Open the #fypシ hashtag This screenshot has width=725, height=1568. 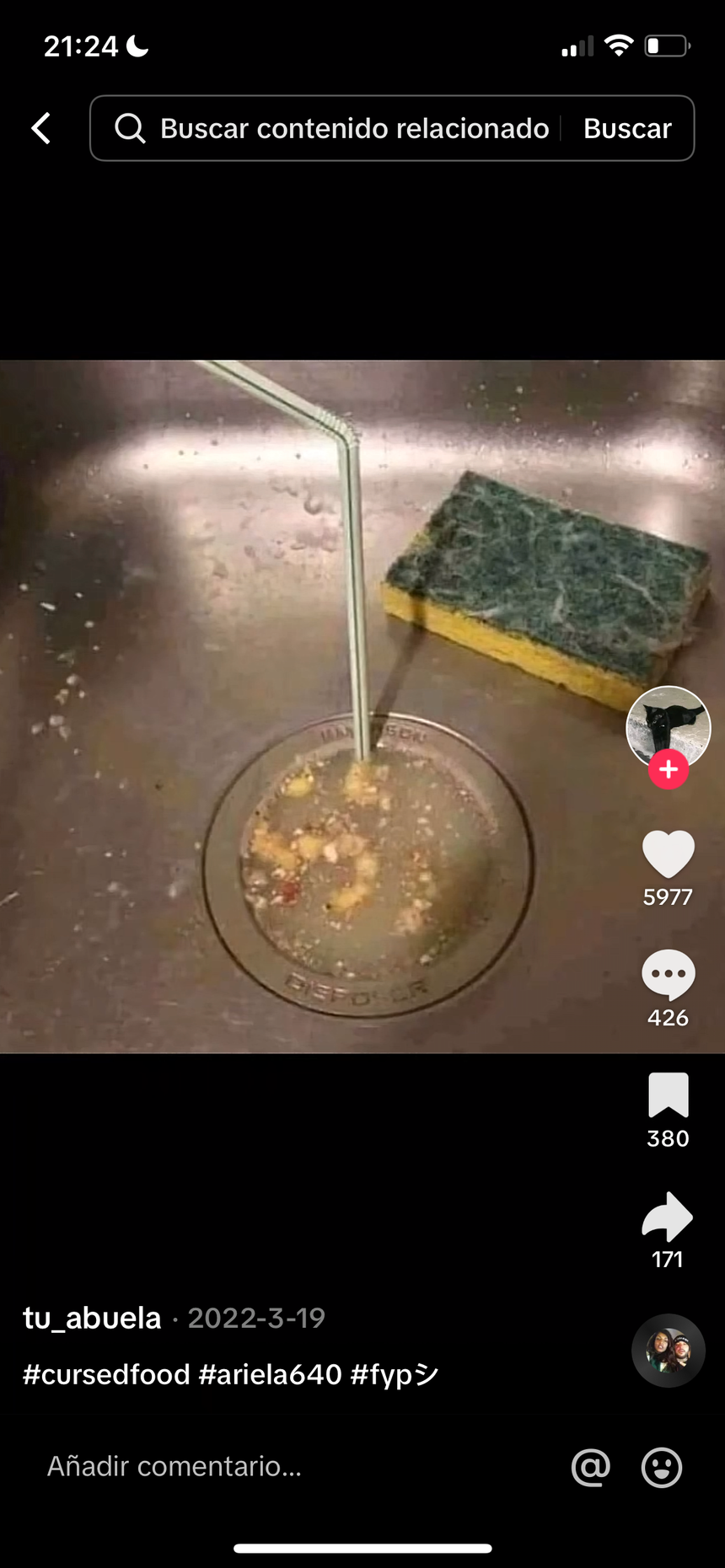(x=395, y=1374)
